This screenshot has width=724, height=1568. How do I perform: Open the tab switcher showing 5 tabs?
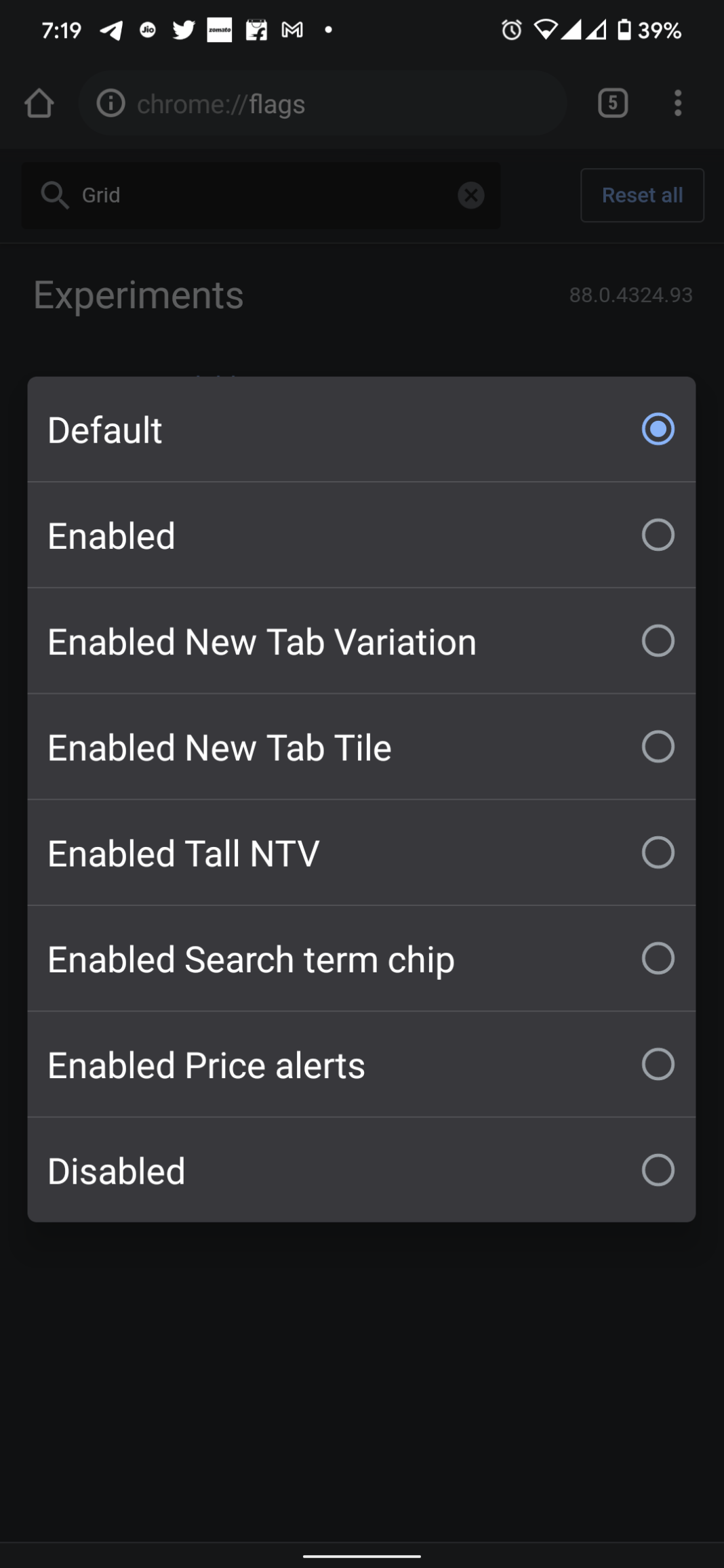click(x=611, y=103)
